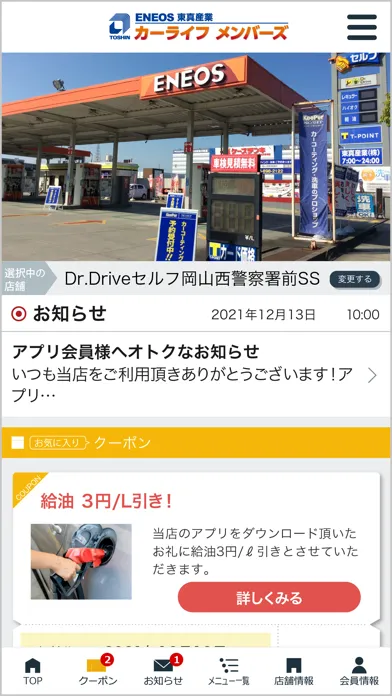Switch to the 店舗情報 tab

(293, 671)
